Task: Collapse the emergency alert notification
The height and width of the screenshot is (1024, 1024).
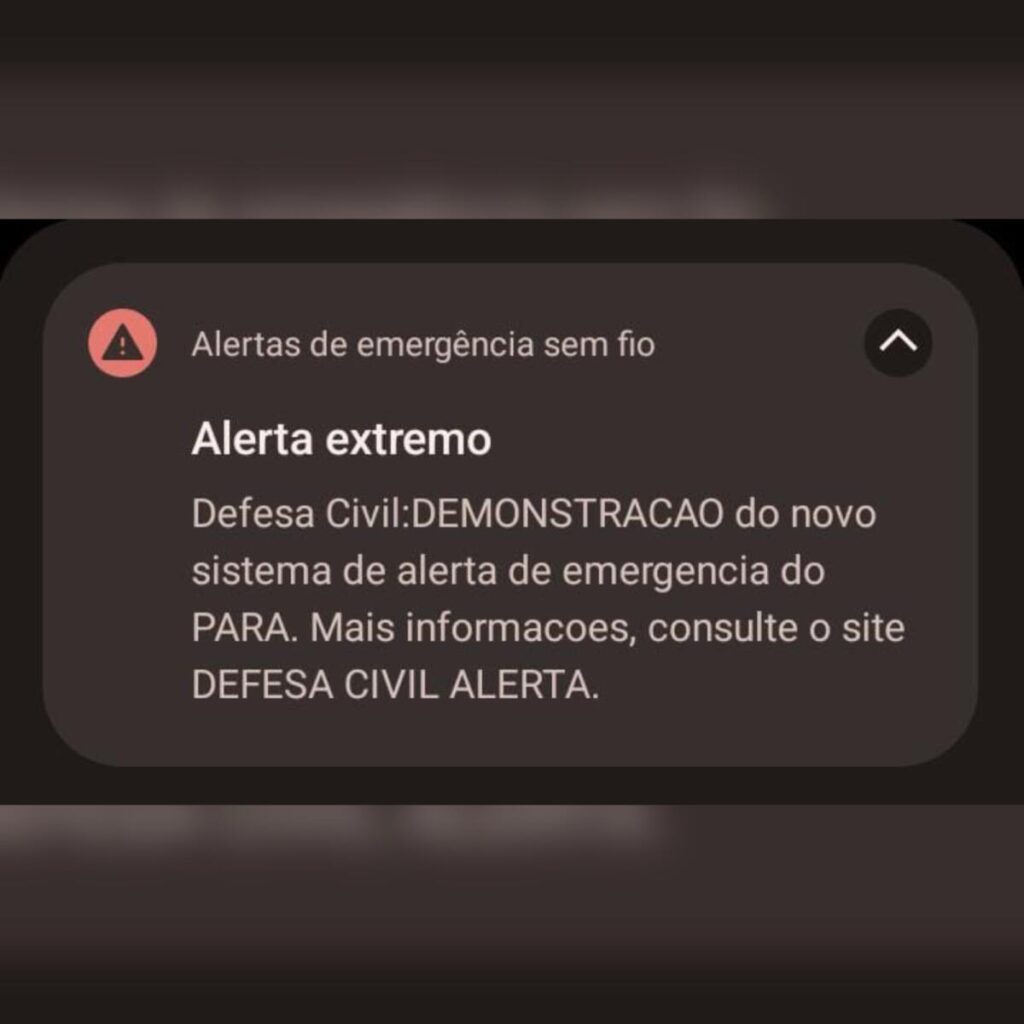Action: (897, 343)
